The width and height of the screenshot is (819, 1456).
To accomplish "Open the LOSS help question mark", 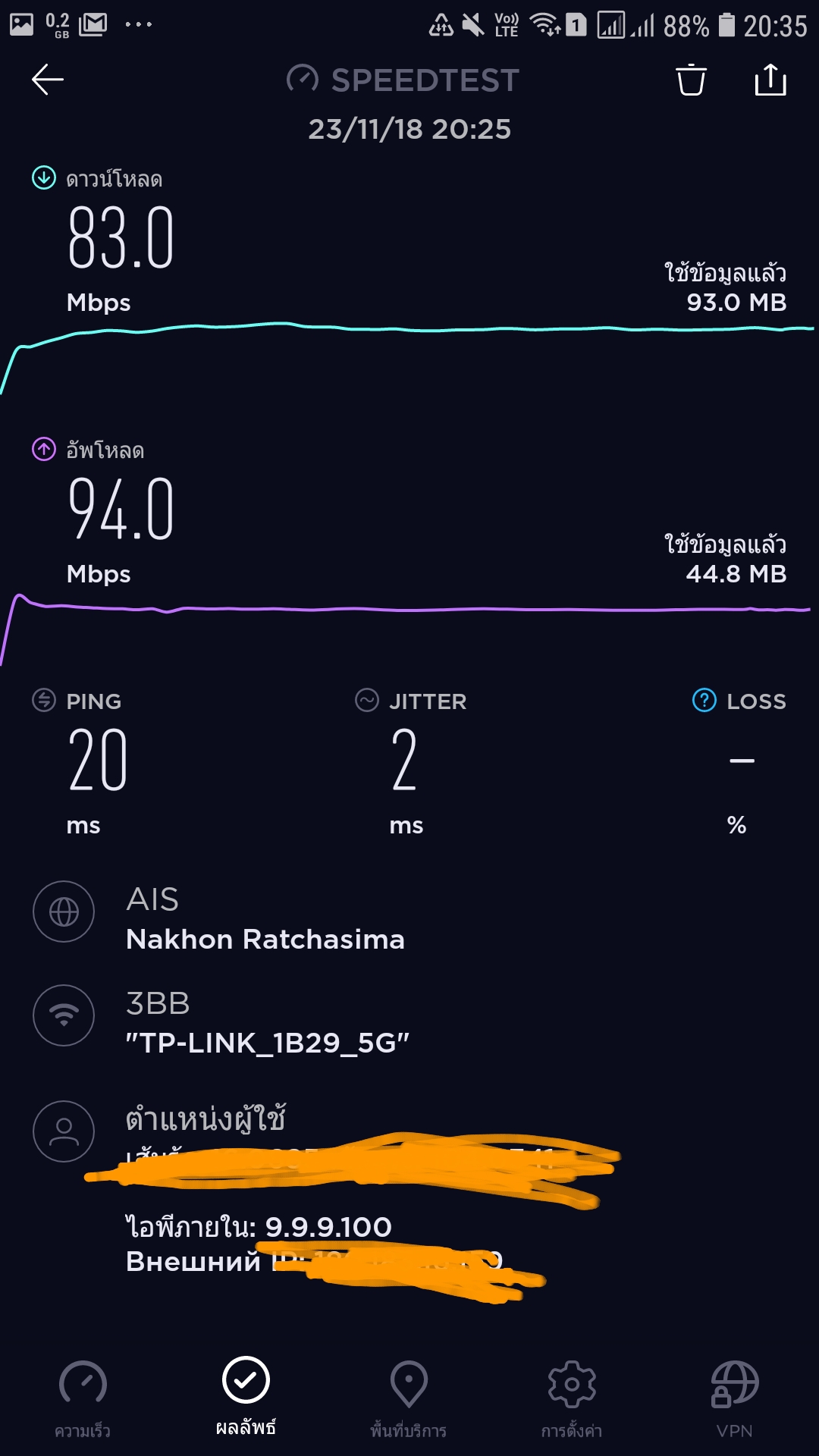I will [x=704, y=700].
